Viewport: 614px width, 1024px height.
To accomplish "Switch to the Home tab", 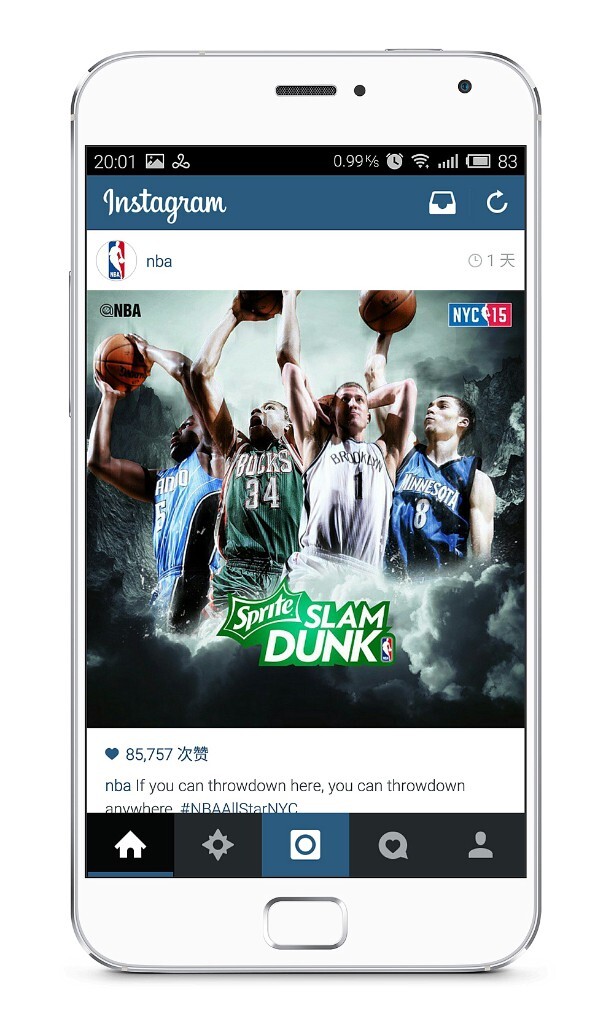I will tap(130, 845).
